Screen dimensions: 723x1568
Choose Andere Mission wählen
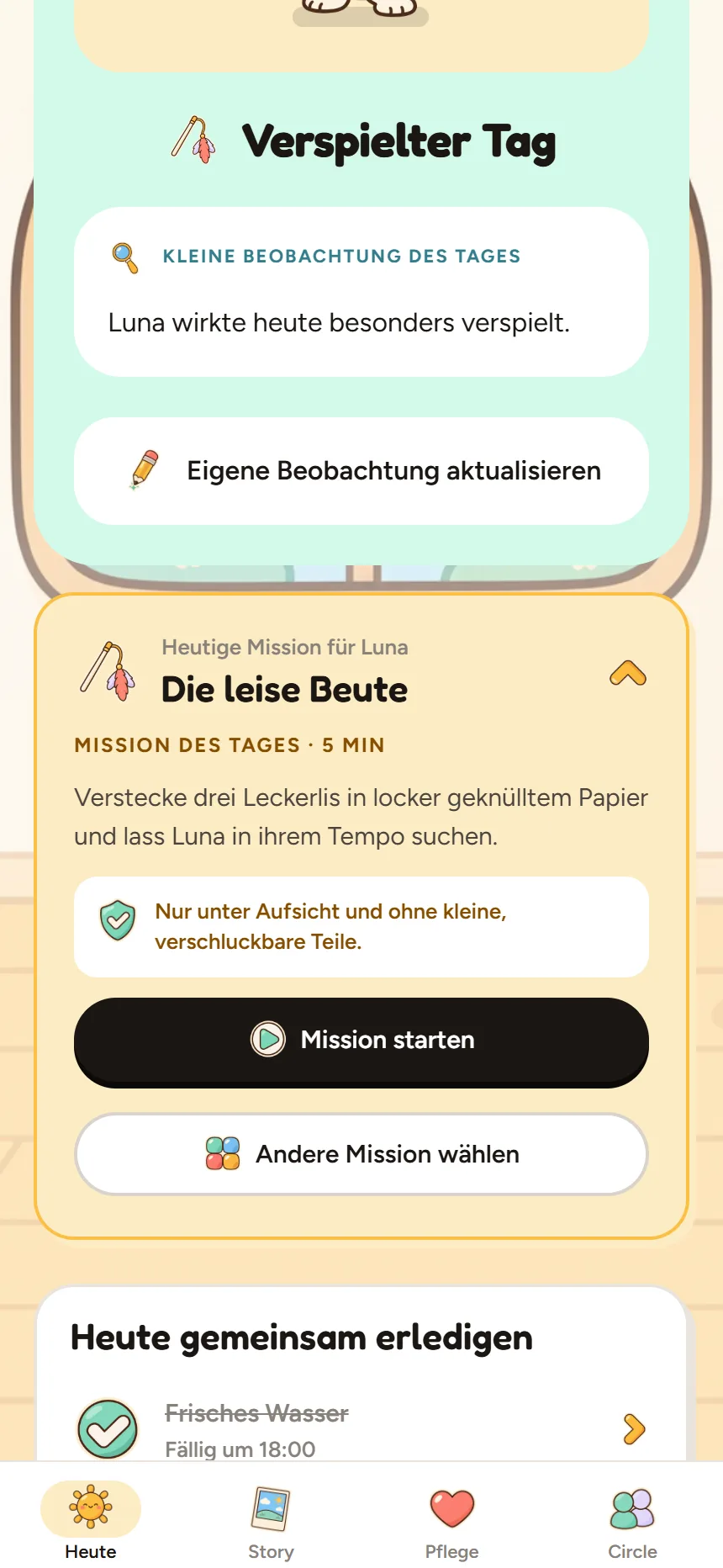pyautogui.click(x=361, y=1154)
